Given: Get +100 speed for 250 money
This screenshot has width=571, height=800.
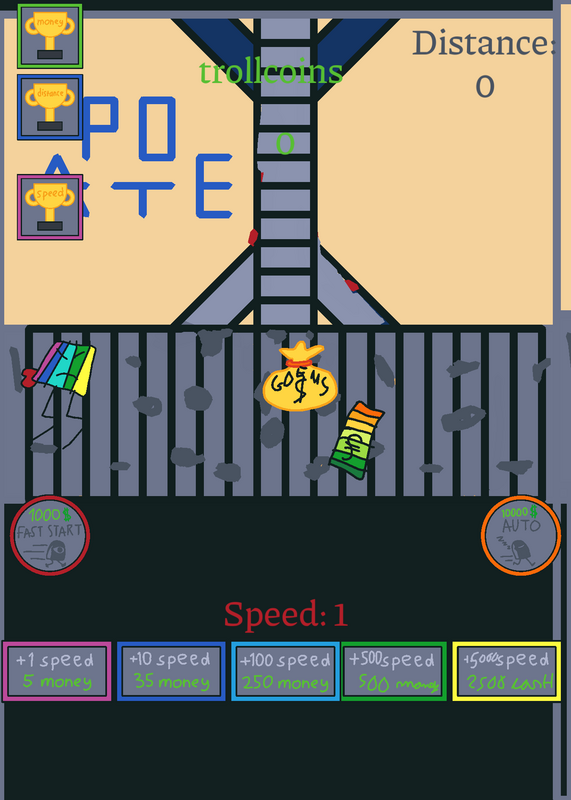Looking at the screenshot, I should coord(285,671).
